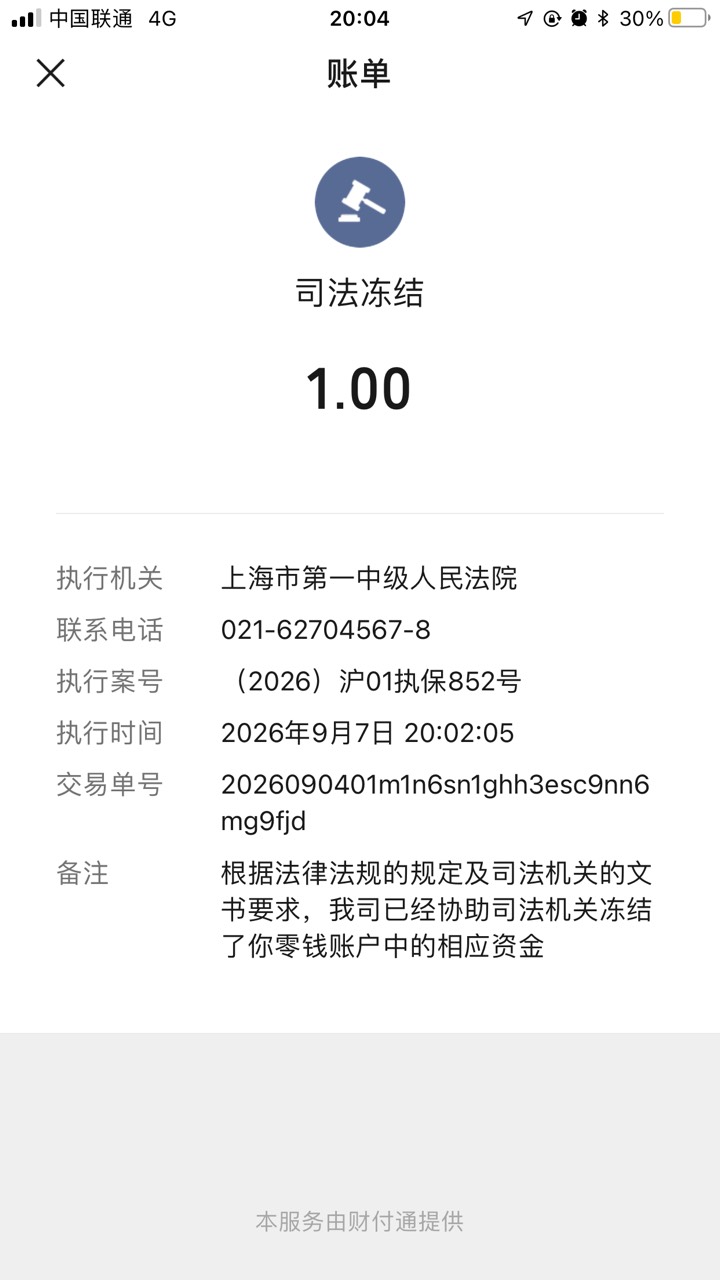Close the 账单 bill detail page

[50, 73]
